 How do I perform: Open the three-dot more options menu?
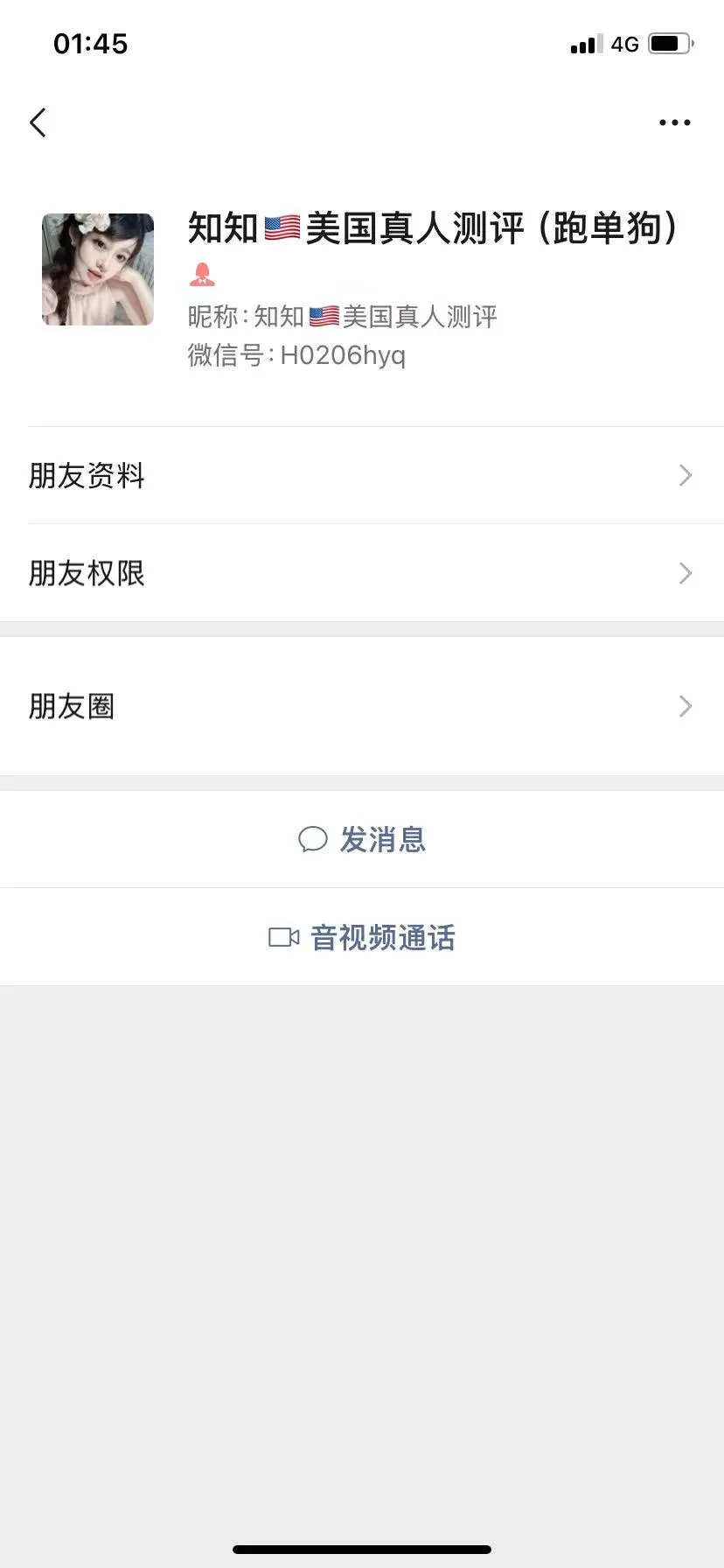click(x=674, y=122)
